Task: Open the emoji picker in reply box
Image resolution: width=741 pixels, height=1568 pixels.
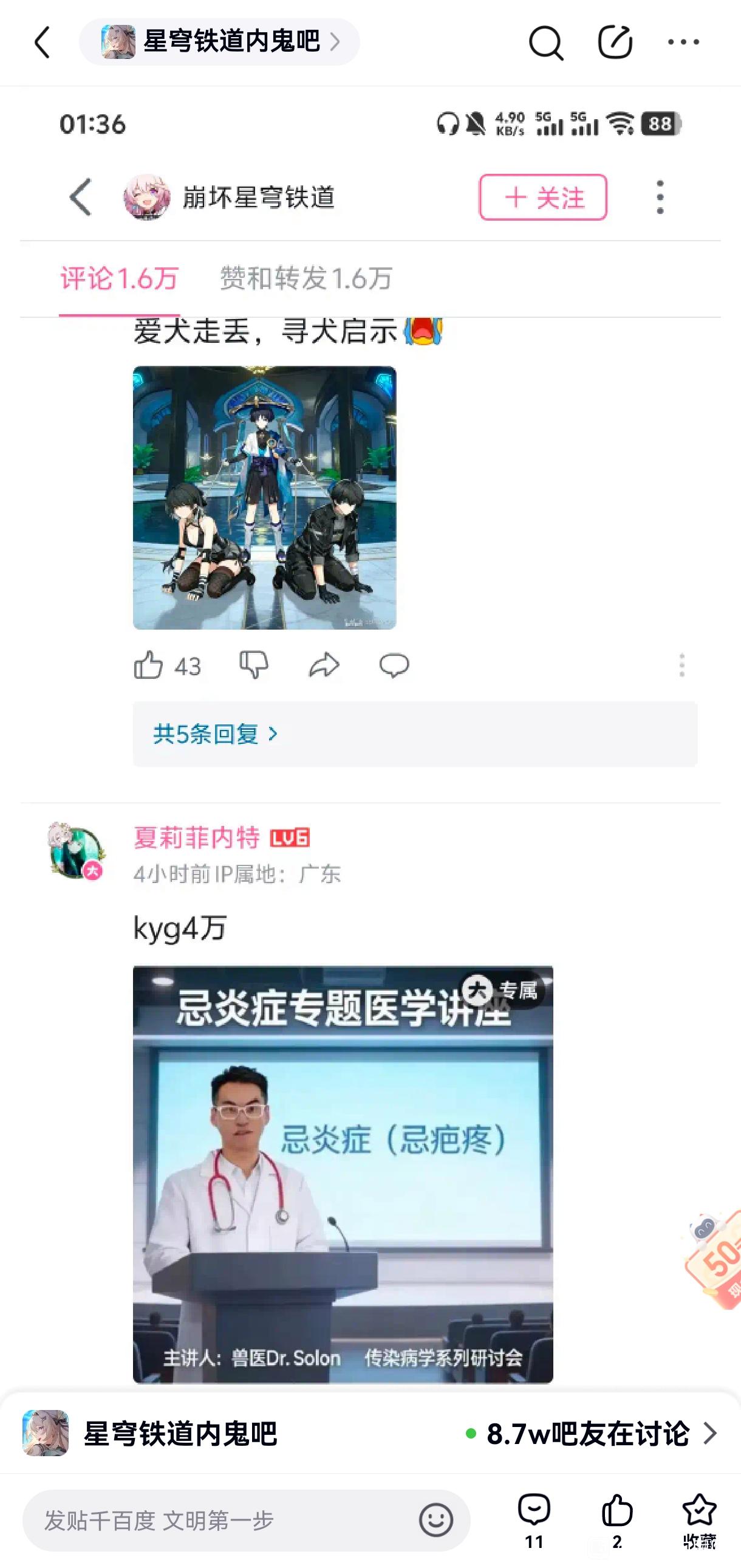Action: click(x=435, y=1520)
